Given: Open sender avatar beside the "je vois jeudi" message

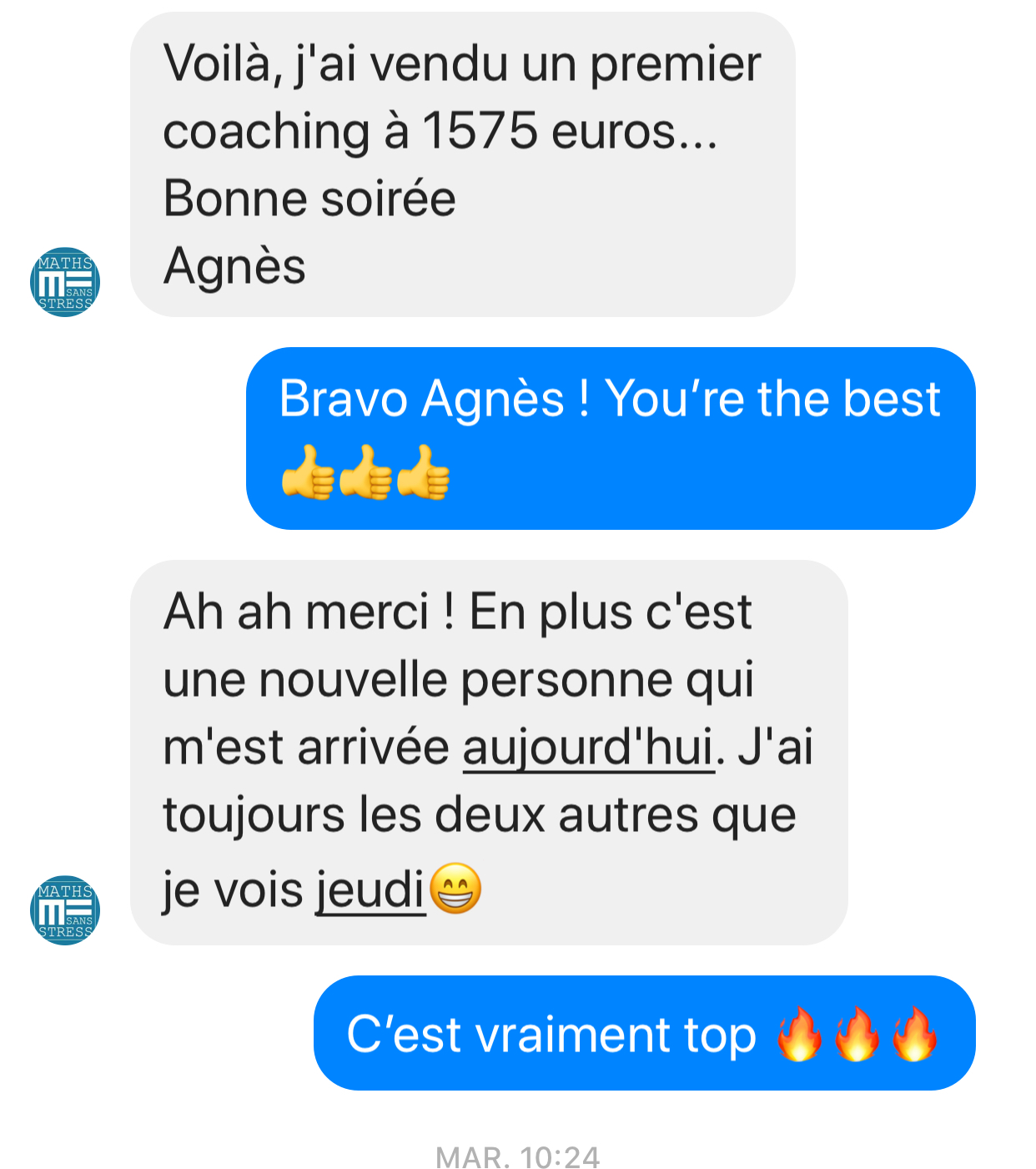Looking at the screenshot, I should pyautogui.click(x=65, y=910).
